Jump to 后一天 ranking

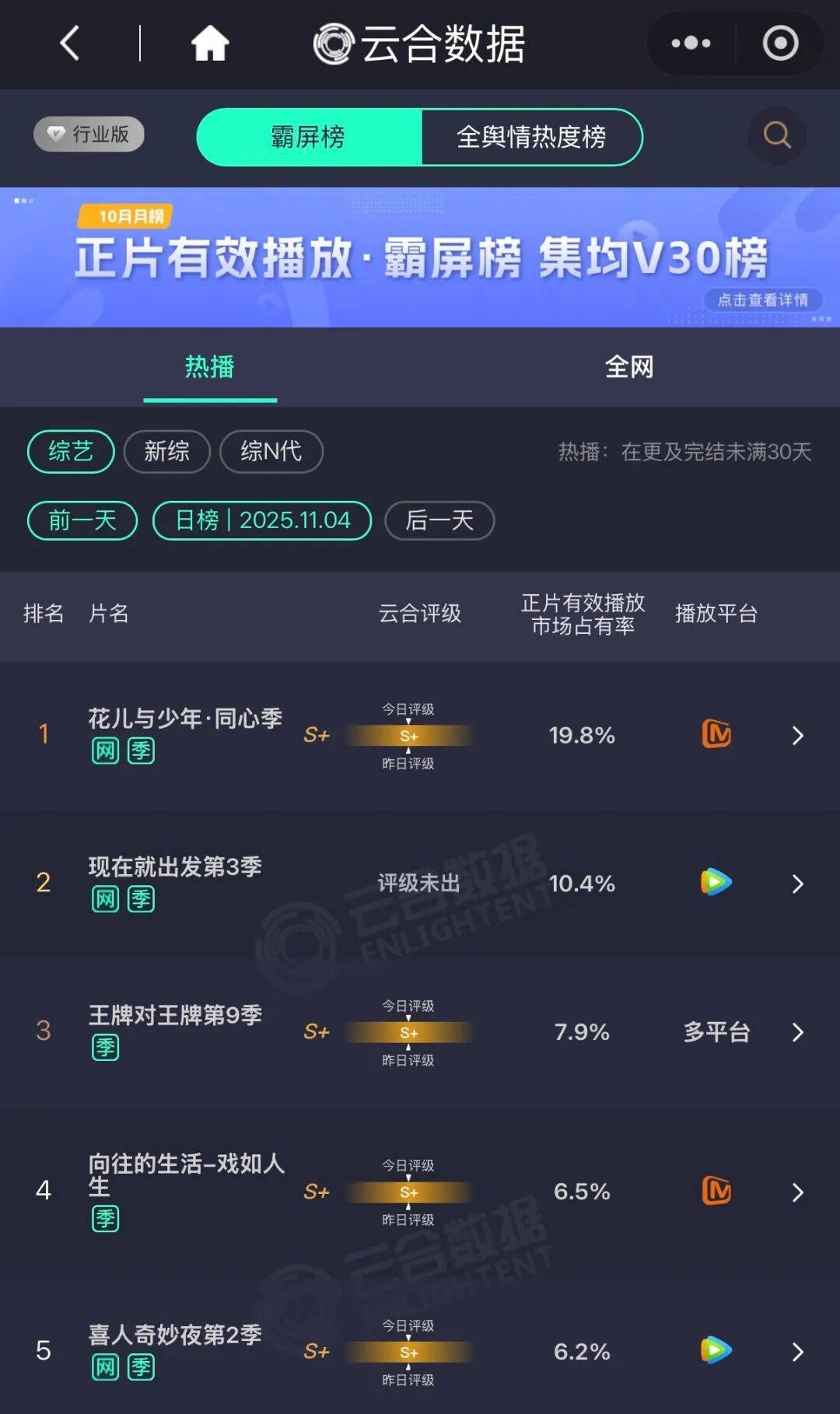tap(439, 520)
